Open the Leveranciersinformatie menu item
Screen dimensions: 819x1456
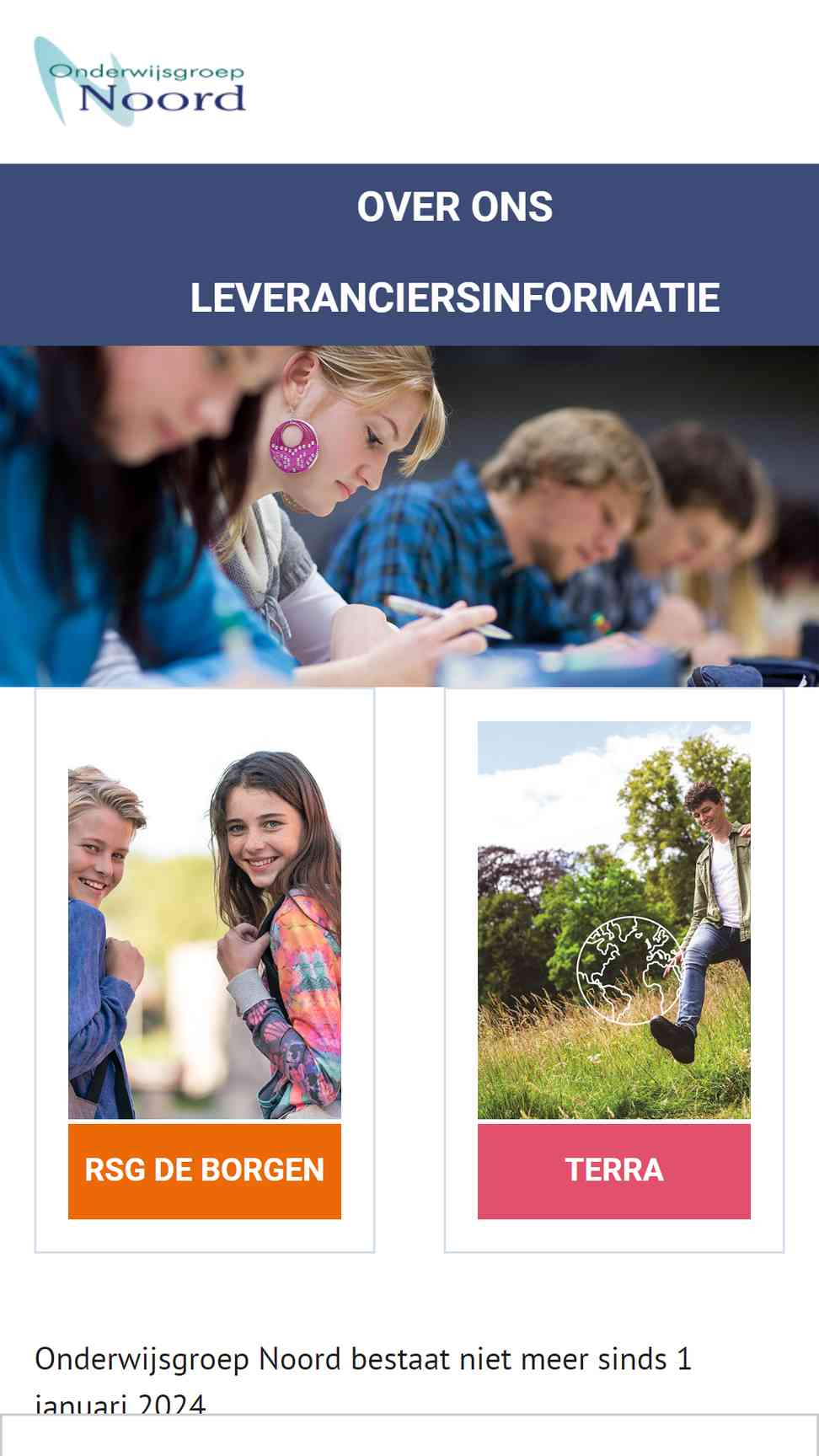tap(455, 298)
